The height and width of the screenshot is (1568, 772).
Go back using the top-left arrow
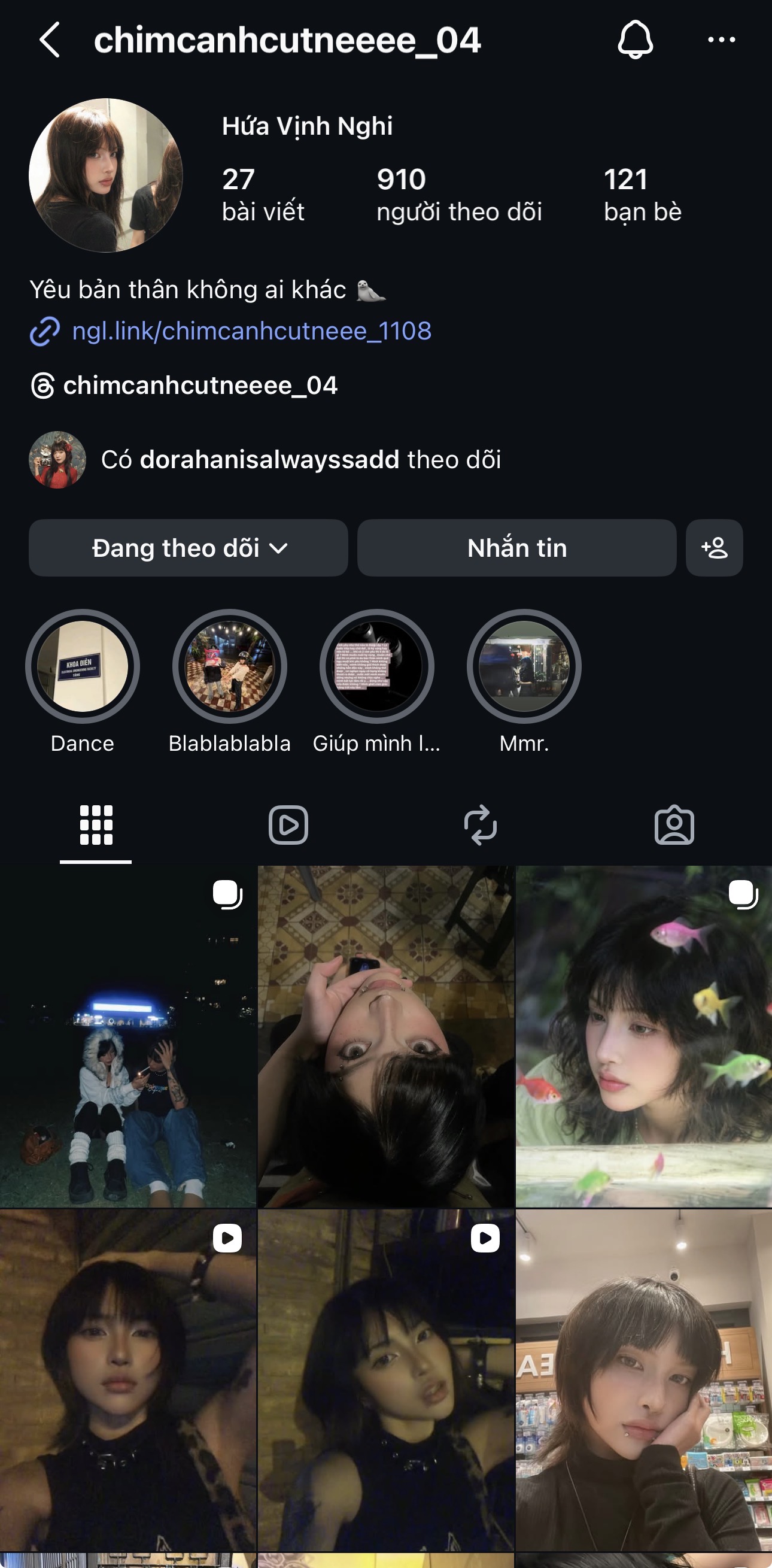50,40
